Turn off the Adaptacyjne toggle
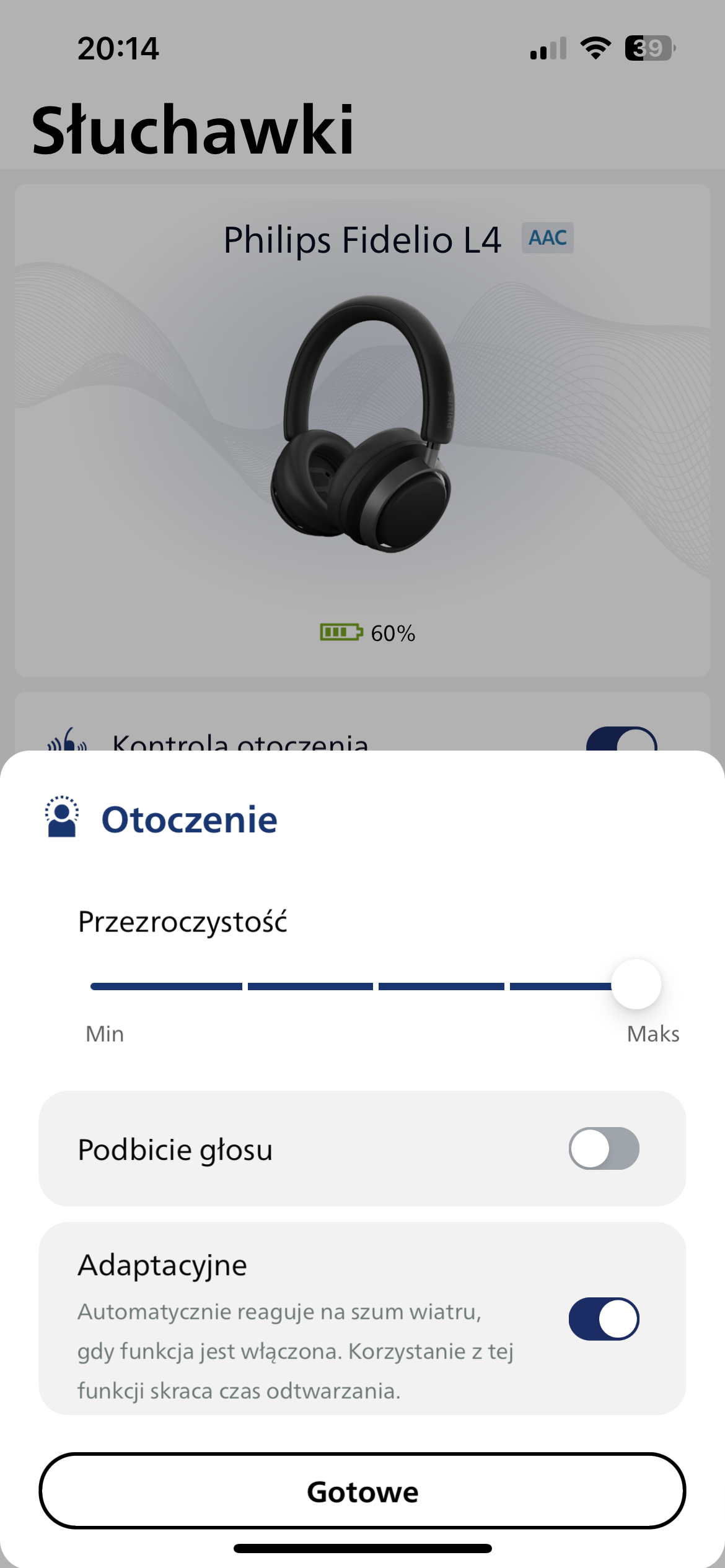725x1568 pixels. pyautogui.click(x=604, y=1318)
